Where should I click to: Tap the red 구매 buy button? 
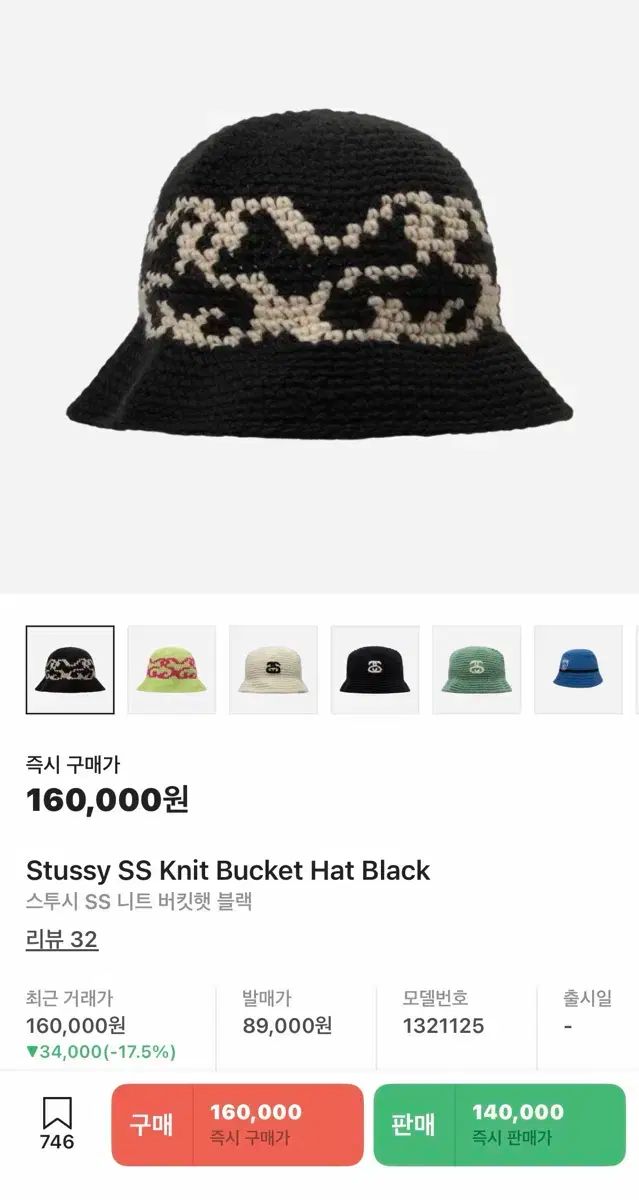(x=237, y=1124)
